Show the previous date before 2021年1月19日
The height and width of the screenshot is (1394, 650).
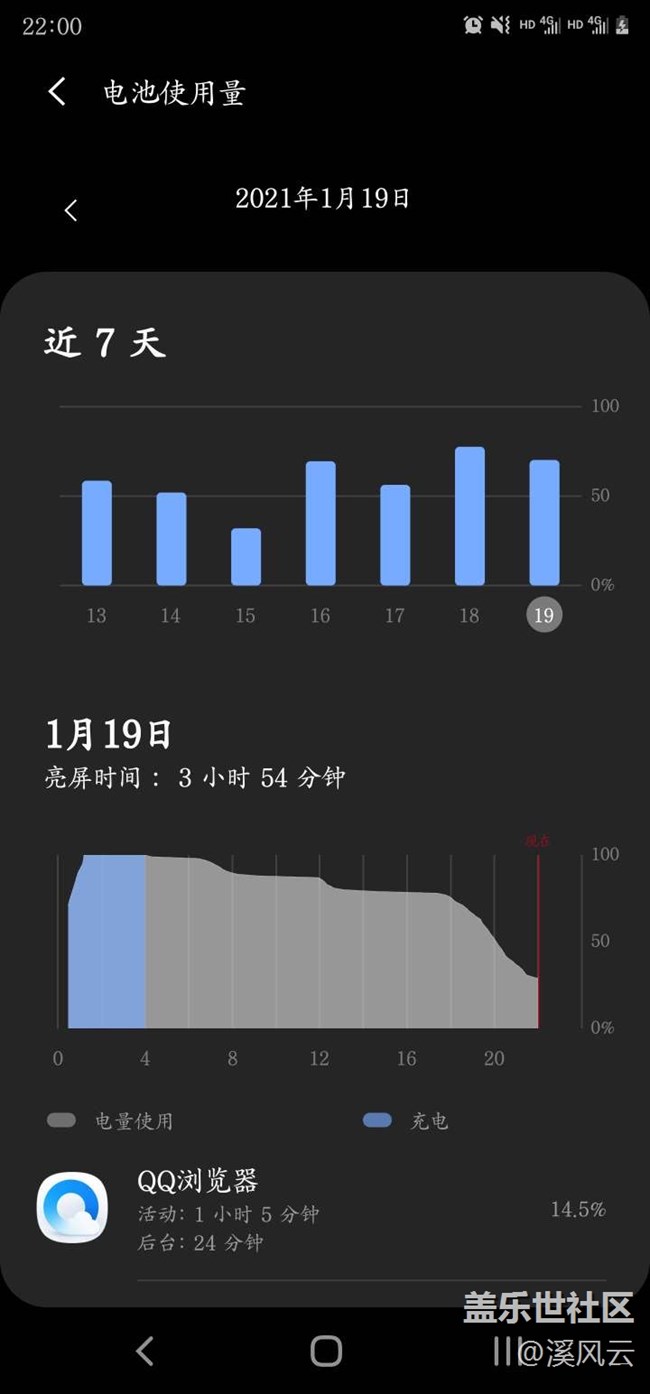point(70,210)
